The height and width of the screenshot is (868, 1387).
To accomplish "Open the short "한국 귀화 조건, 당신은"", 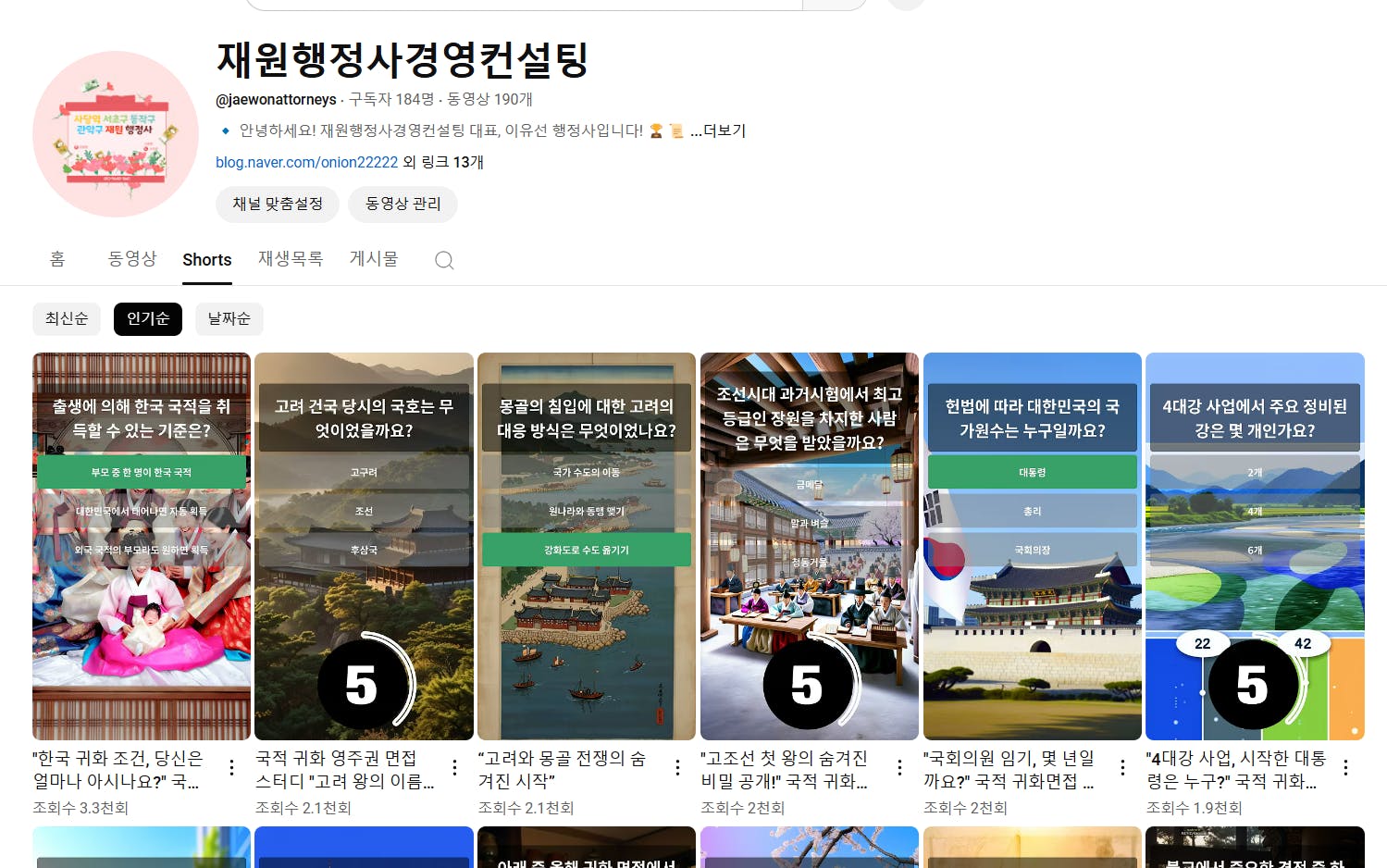I will tap(142, 546).
